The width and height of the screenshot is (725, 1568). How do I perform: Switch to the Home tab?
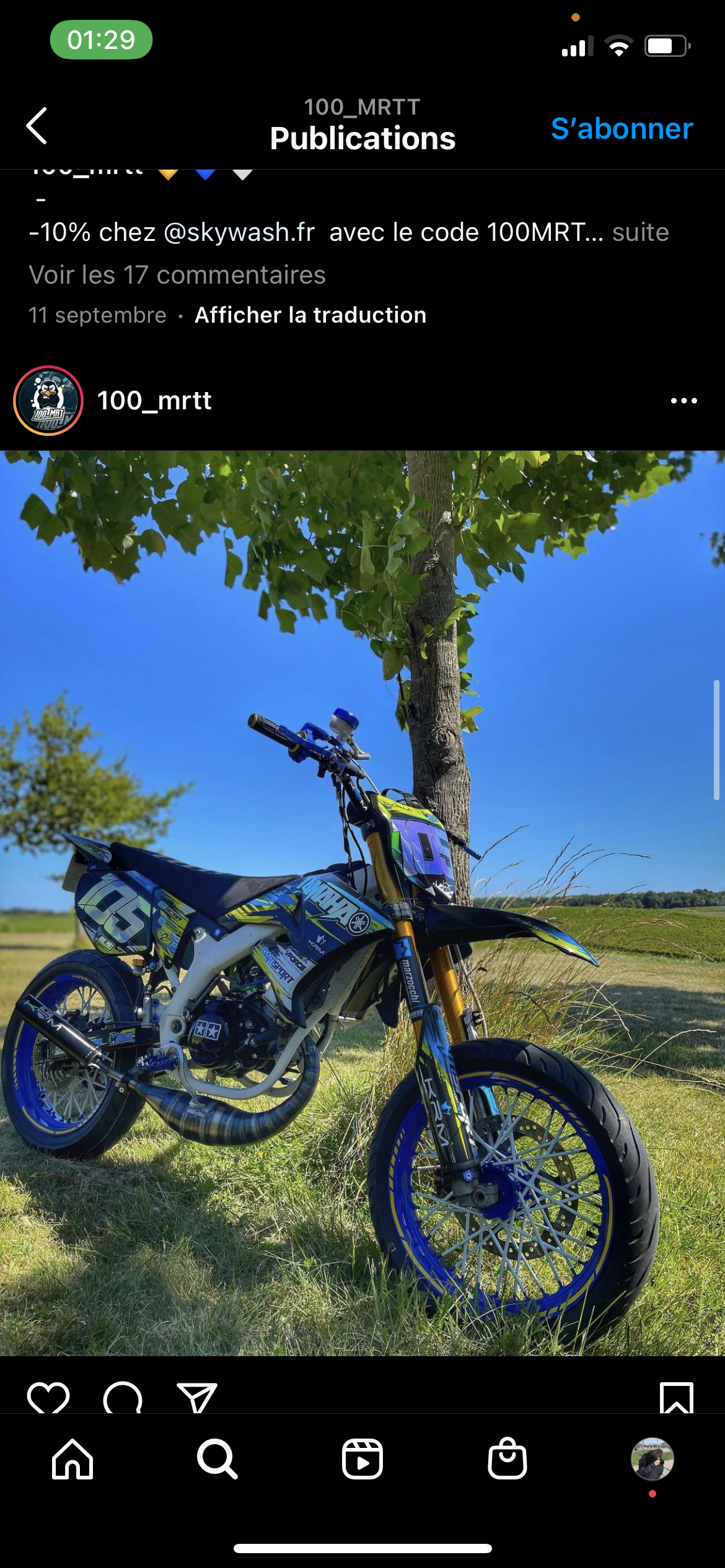pyautogui.click(x=72, y=1459)
